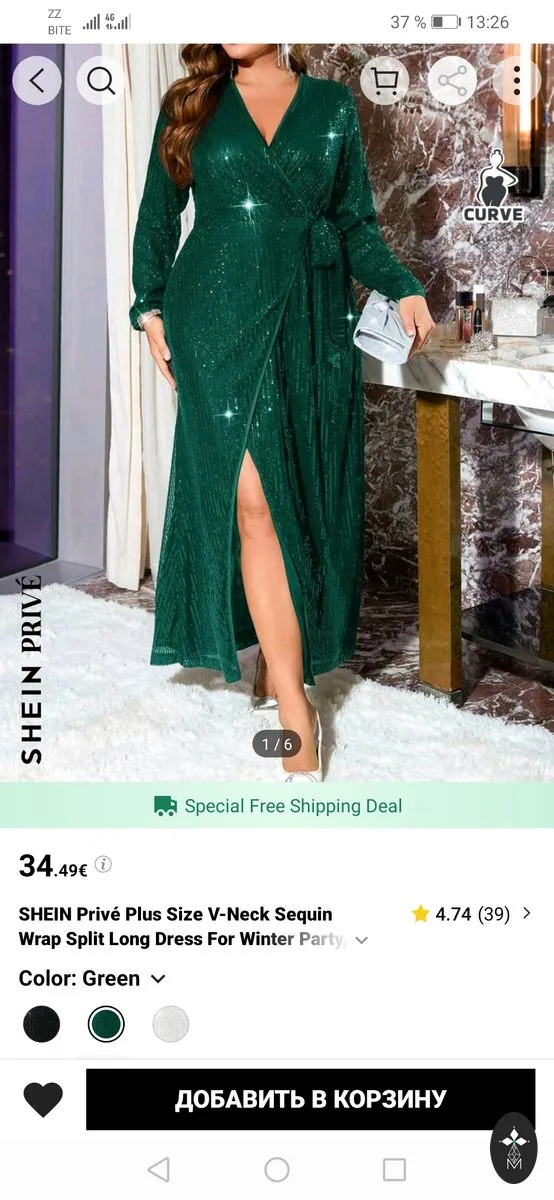Open the floating assistant bubble

(x=514, y=1148)
